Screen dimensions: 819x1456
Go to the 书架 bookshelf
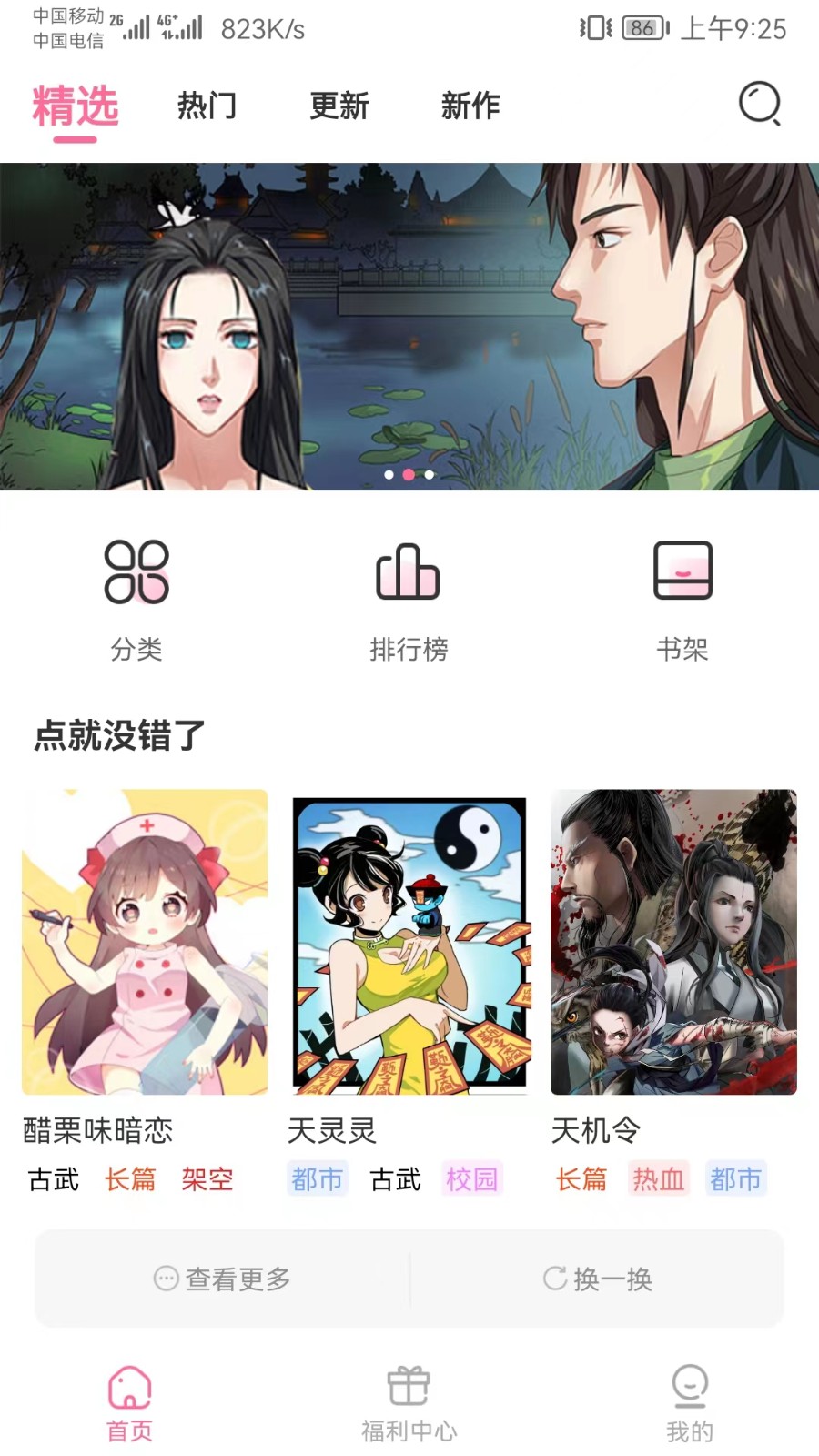tap(682, 598)
